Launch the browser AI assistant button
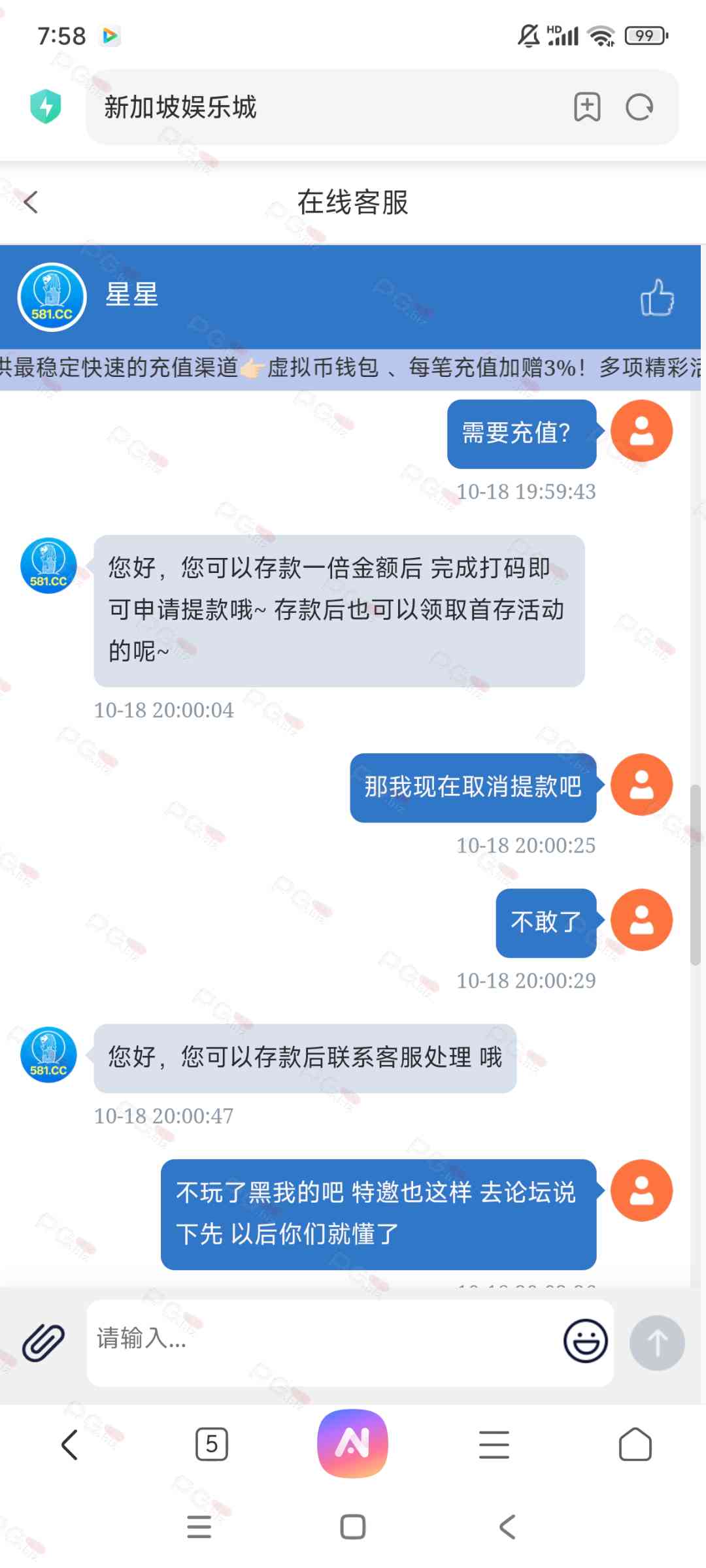The image size is (706, 1568). pos(353,1443)
